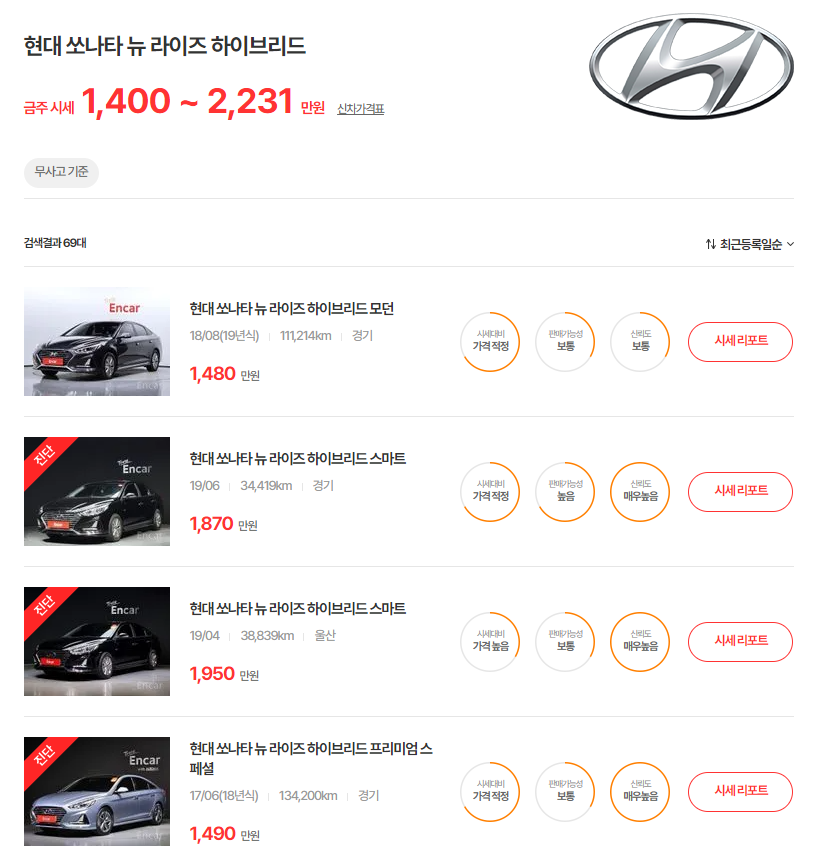
Task: Select the 시세대비 가격적정 badge on the first listing
Action: pos(490,341)
